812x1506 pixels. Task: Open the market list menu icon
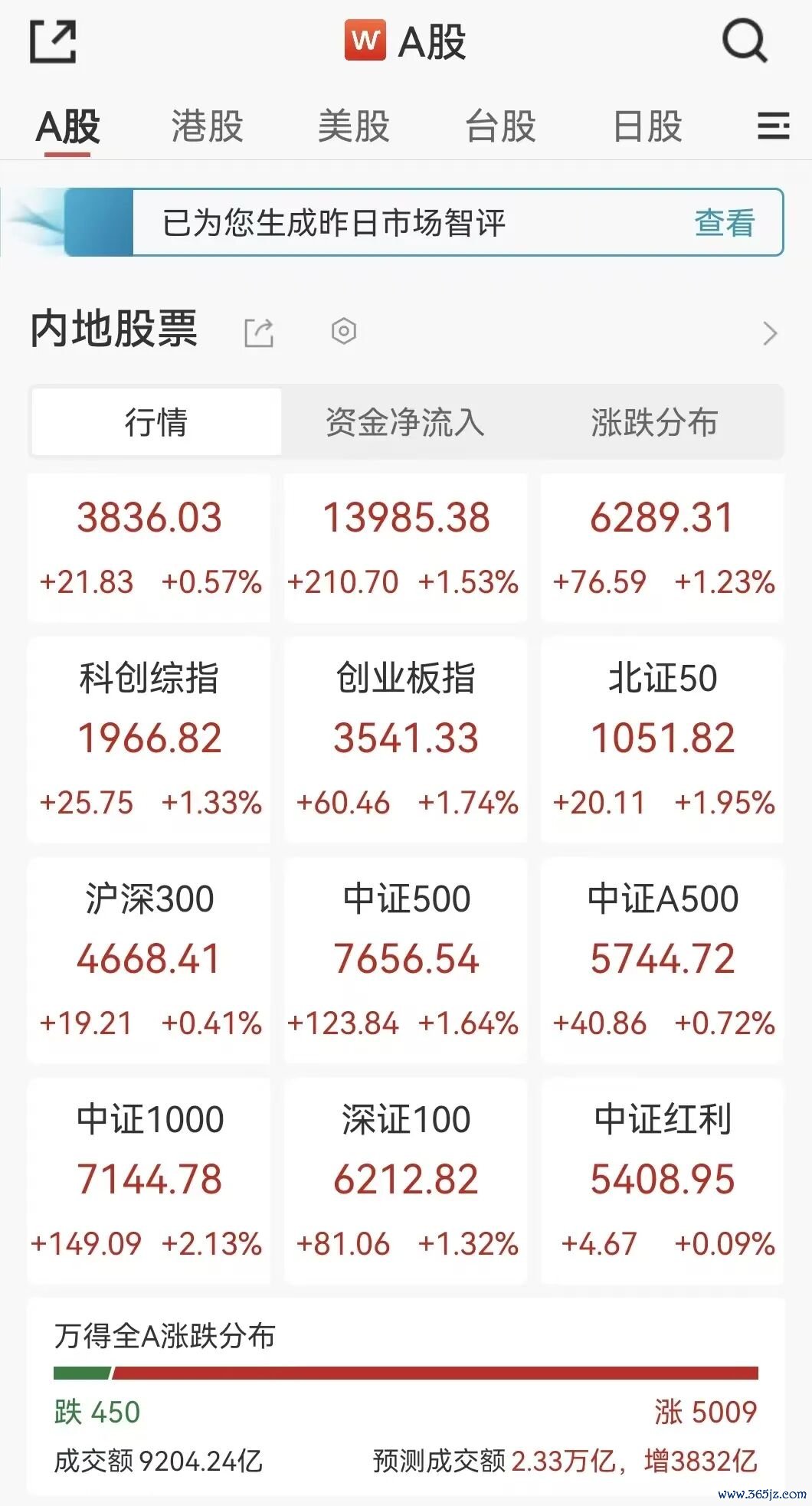[x=773, y=126]
